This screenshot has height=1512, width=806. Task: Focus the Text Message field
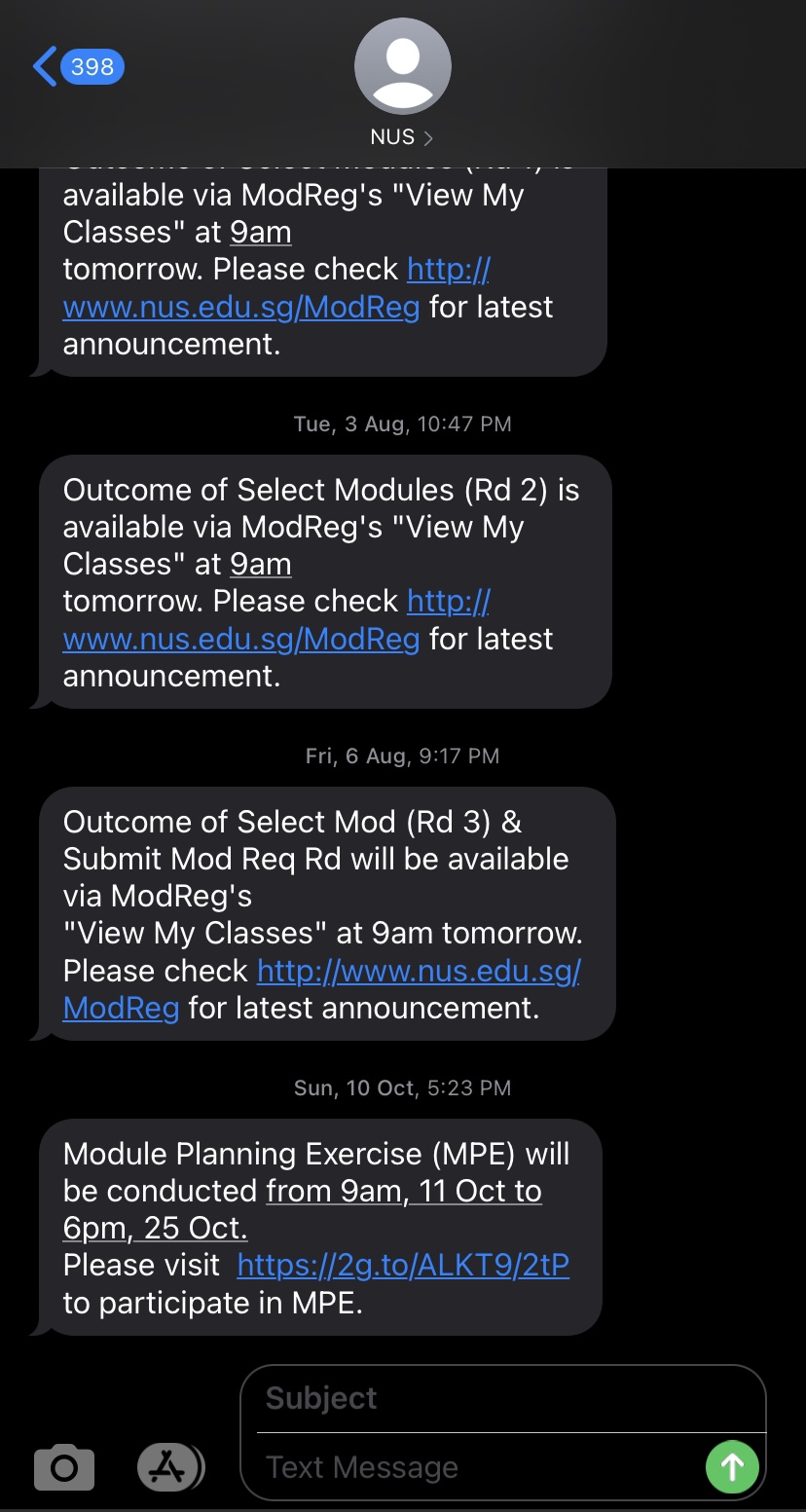tap(477, 1466)
